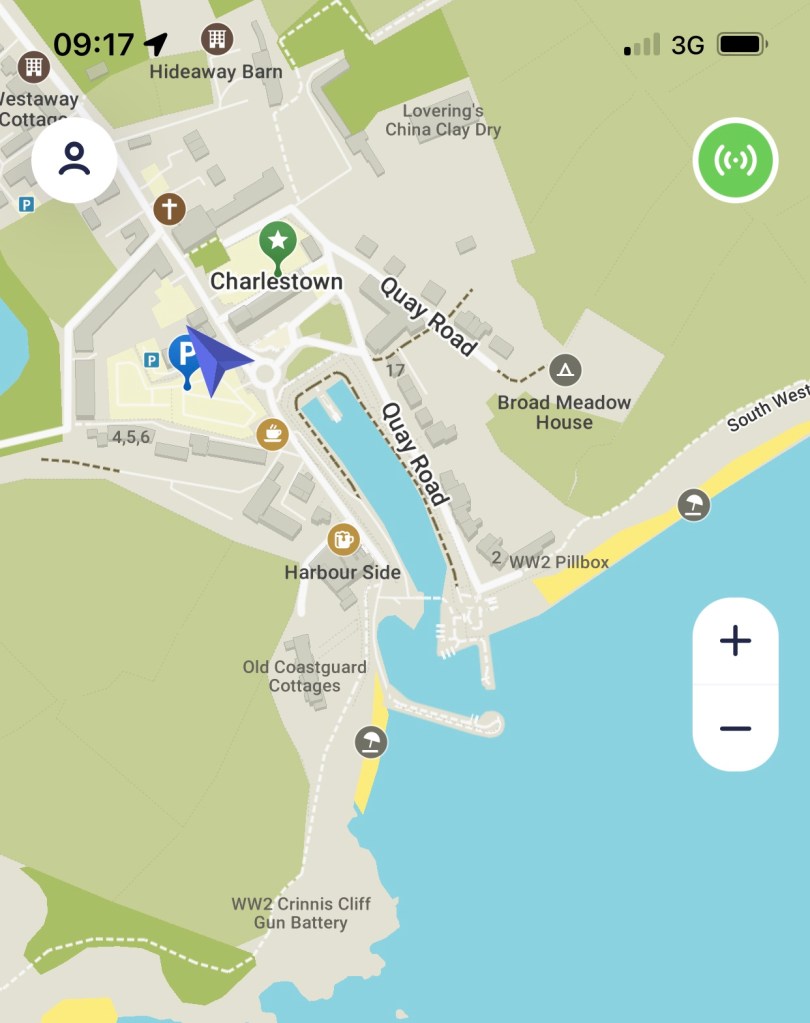Tap the Westaway Cottage building marker
The width and height of the screenshot is (810, 1023).
33,67
